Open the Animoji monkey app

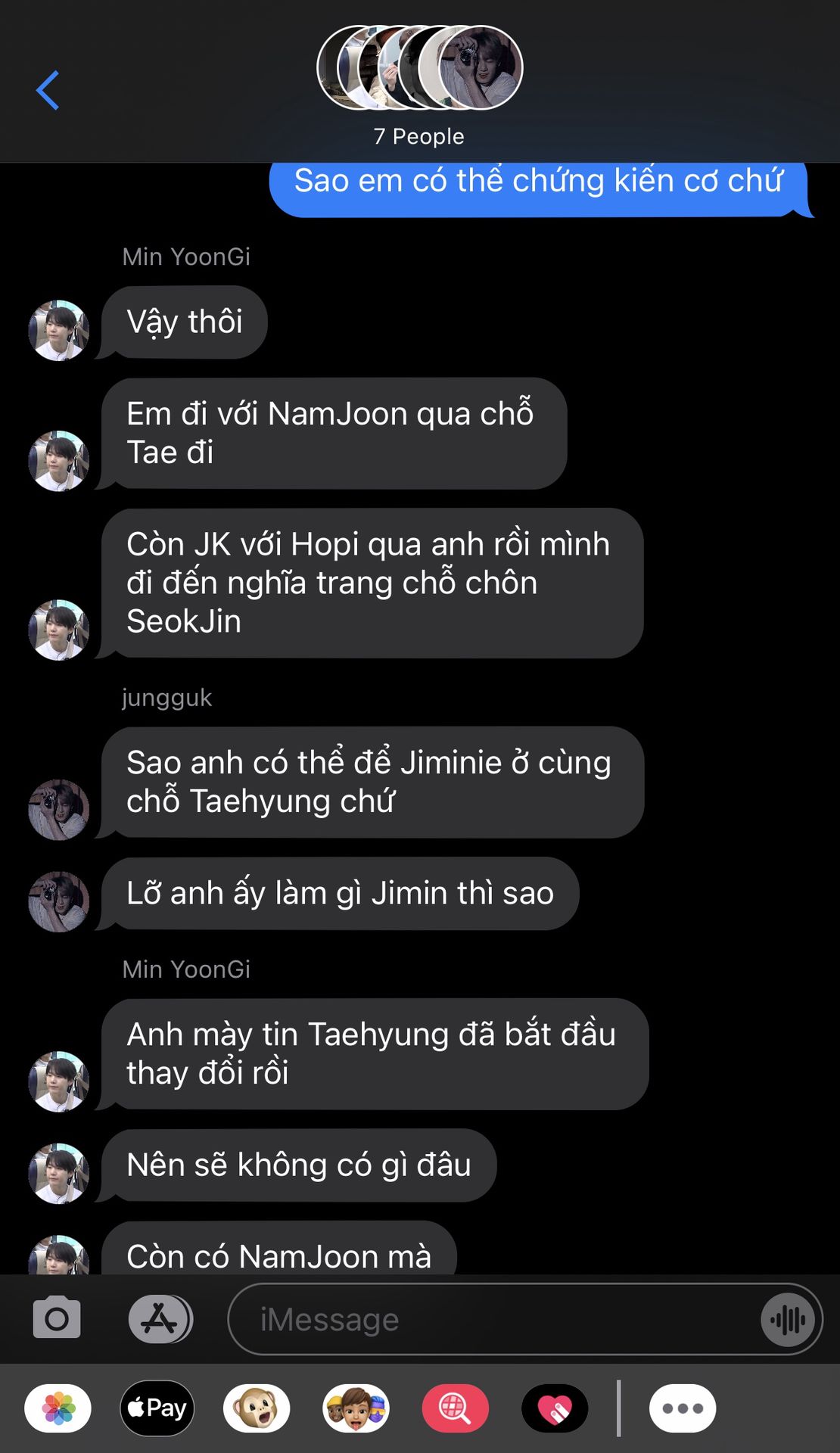(x=257, y=1408)
